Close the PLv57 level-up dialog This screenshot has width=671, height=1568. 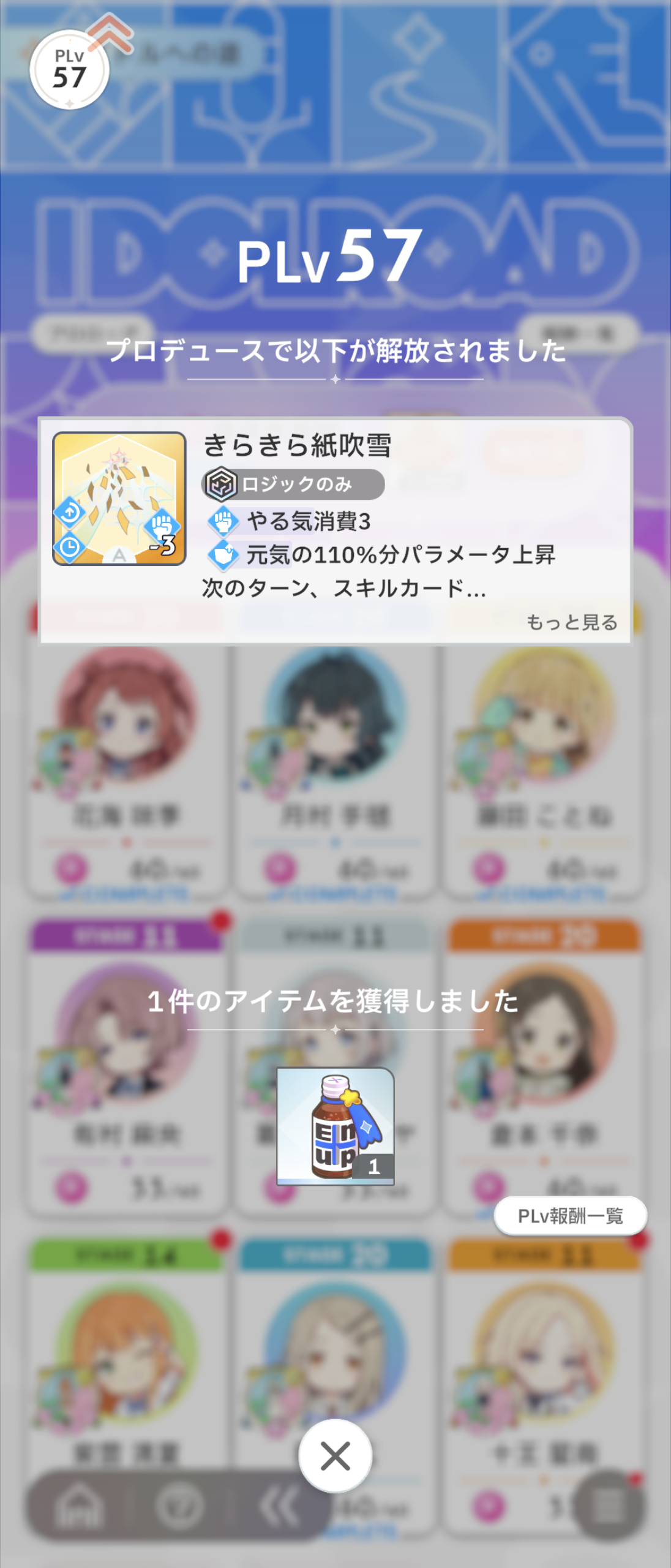coord(335,1455)
